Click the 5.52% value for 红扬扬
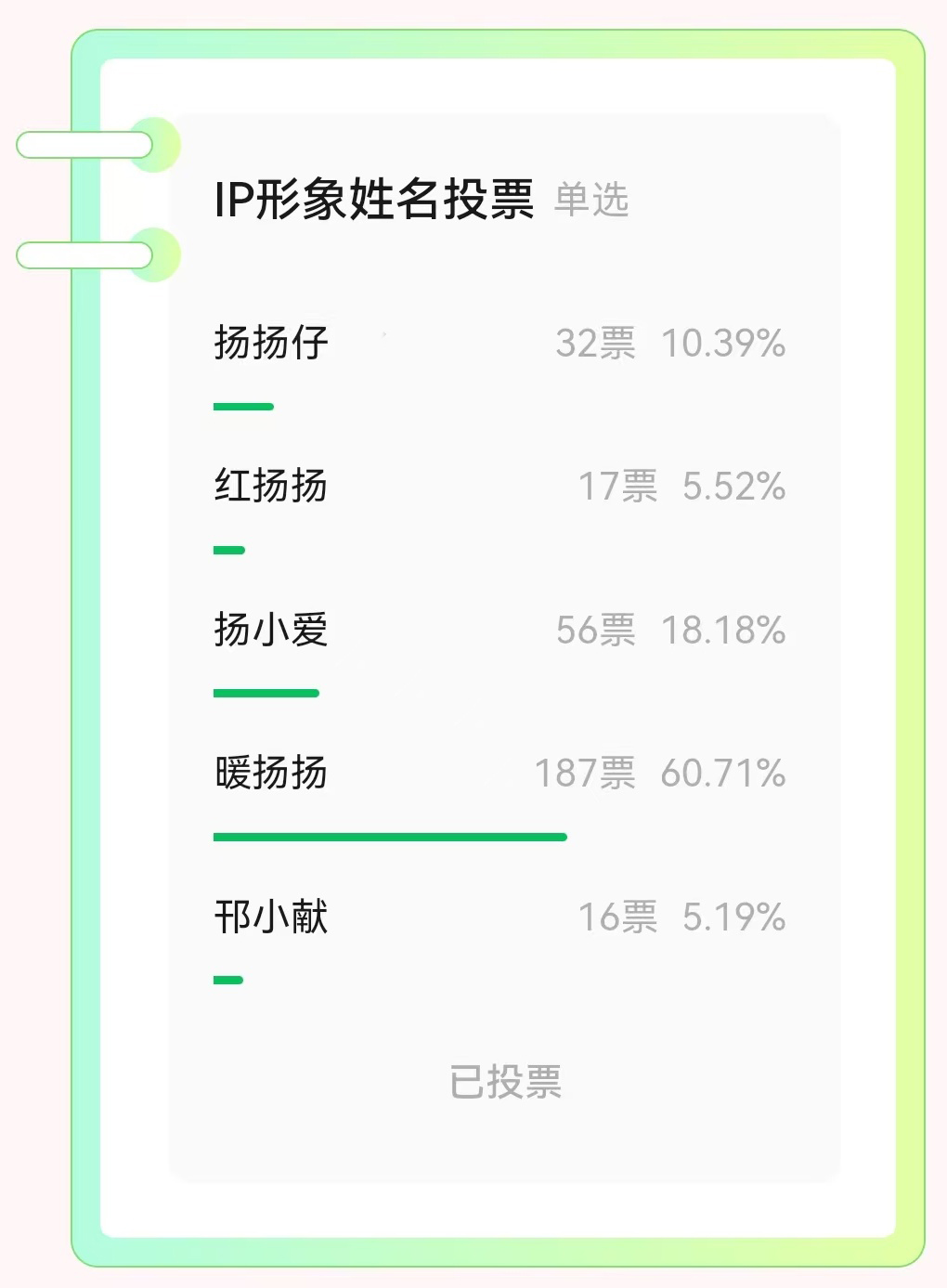The width and height of the screenshot is (947, 1288). pos(733,487)
